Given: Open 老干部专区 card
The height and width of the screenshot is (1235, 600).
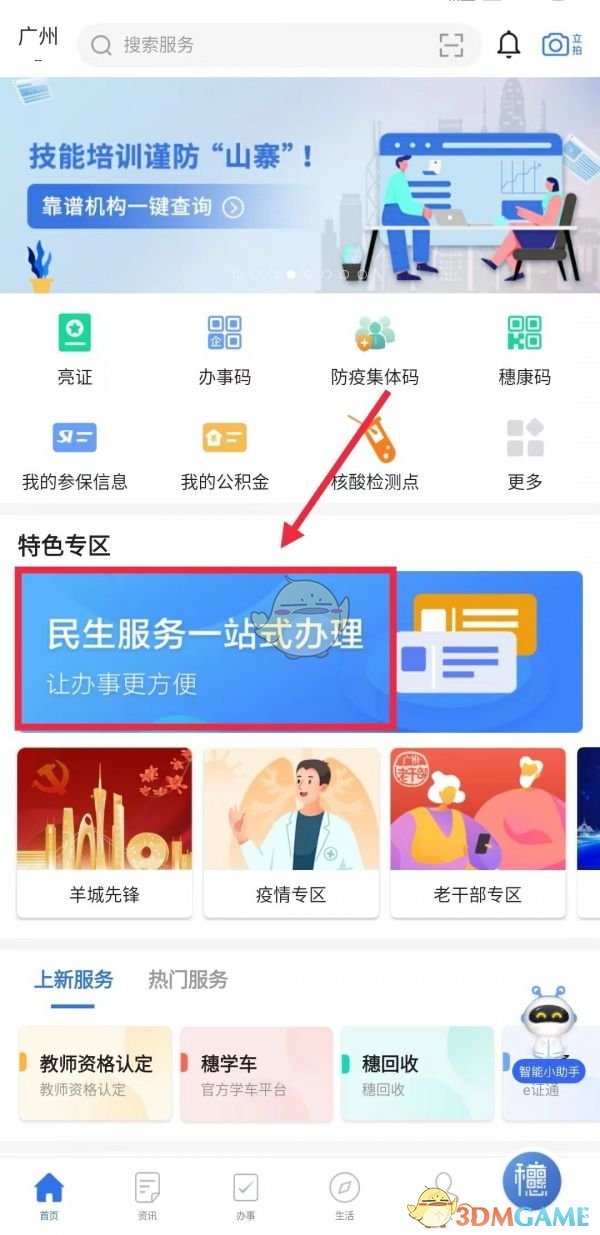Looking at the screenshot, I should tap(478, 832).
